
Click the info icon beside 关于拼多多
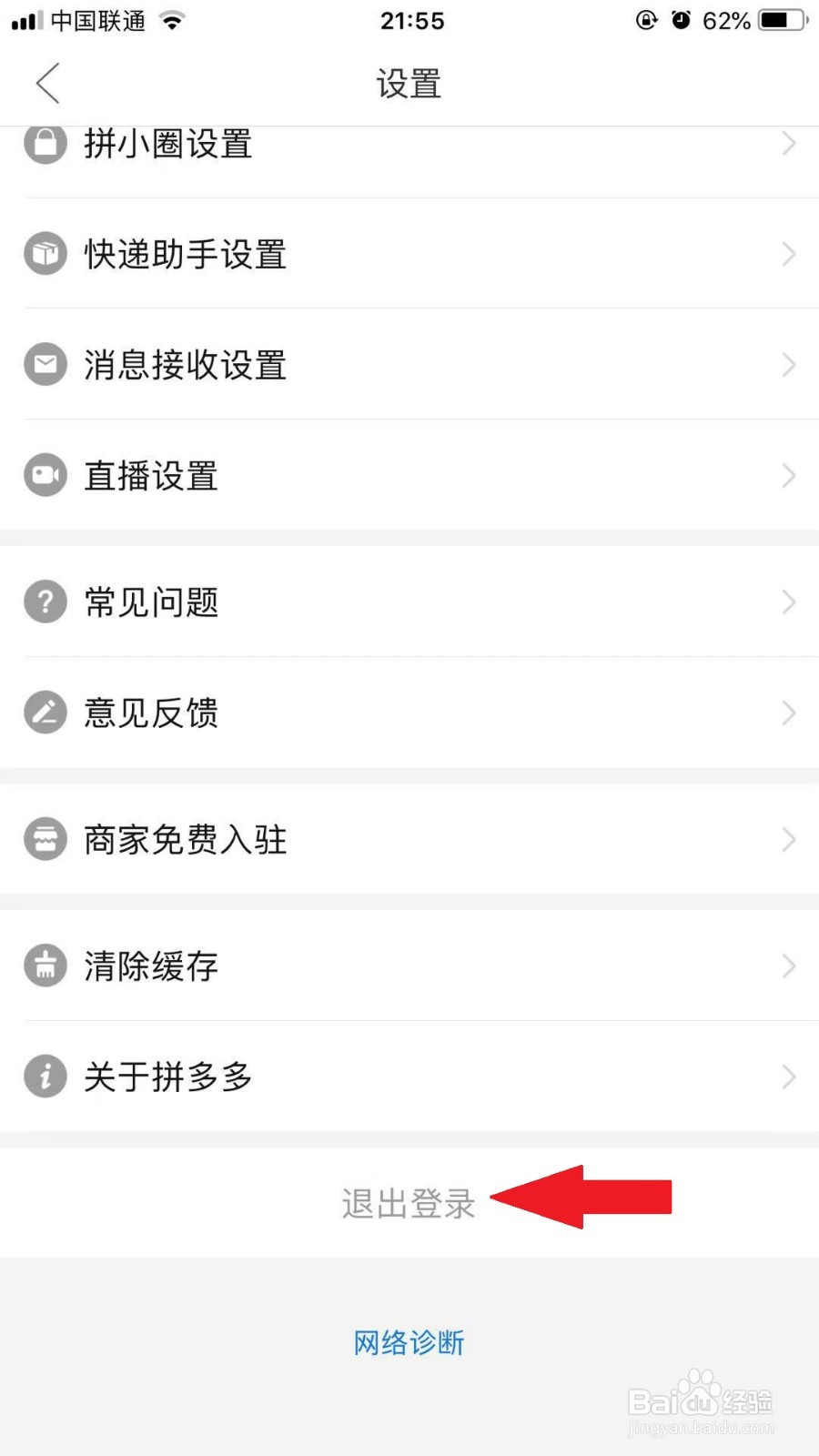click(x=45, y=1077)
